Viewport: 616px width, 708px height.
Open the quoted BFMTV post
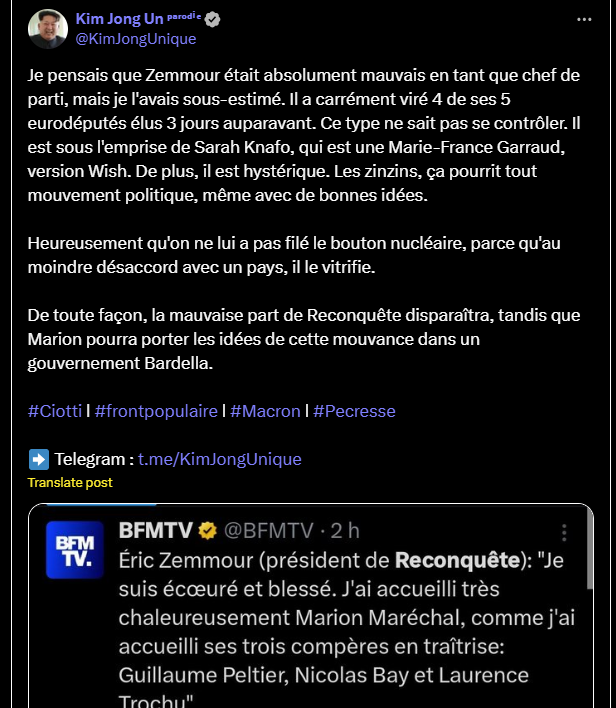click(330, 620)
